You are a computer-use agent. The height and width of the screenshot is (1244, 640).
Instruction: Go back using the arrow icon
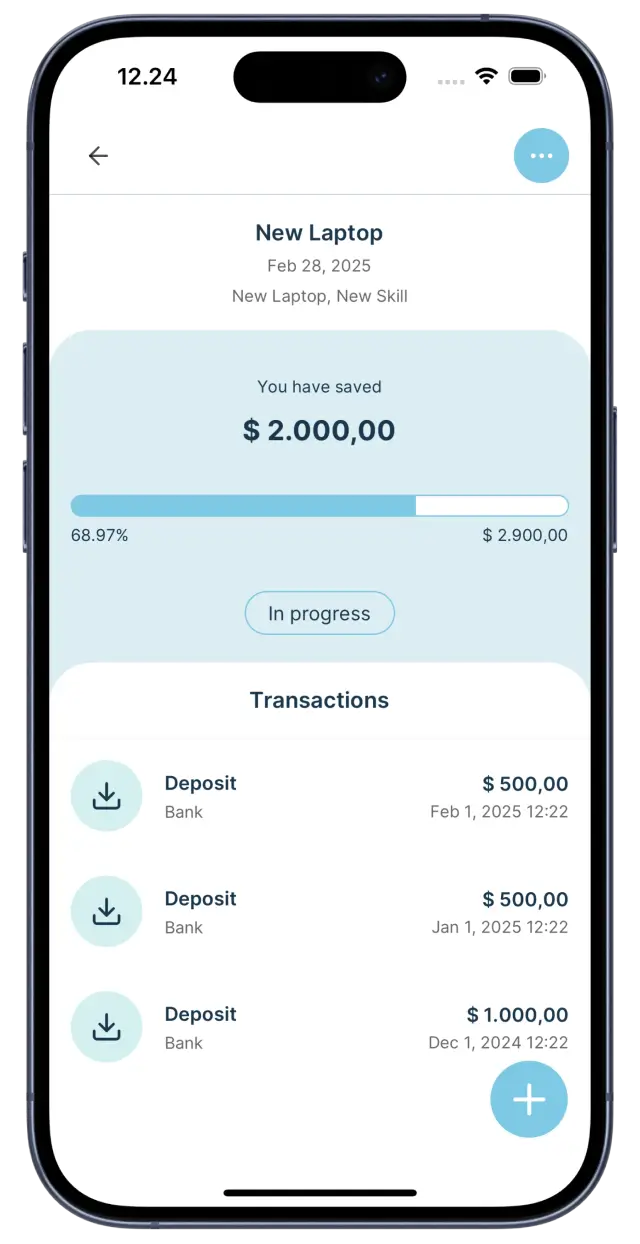coord(98,156)
